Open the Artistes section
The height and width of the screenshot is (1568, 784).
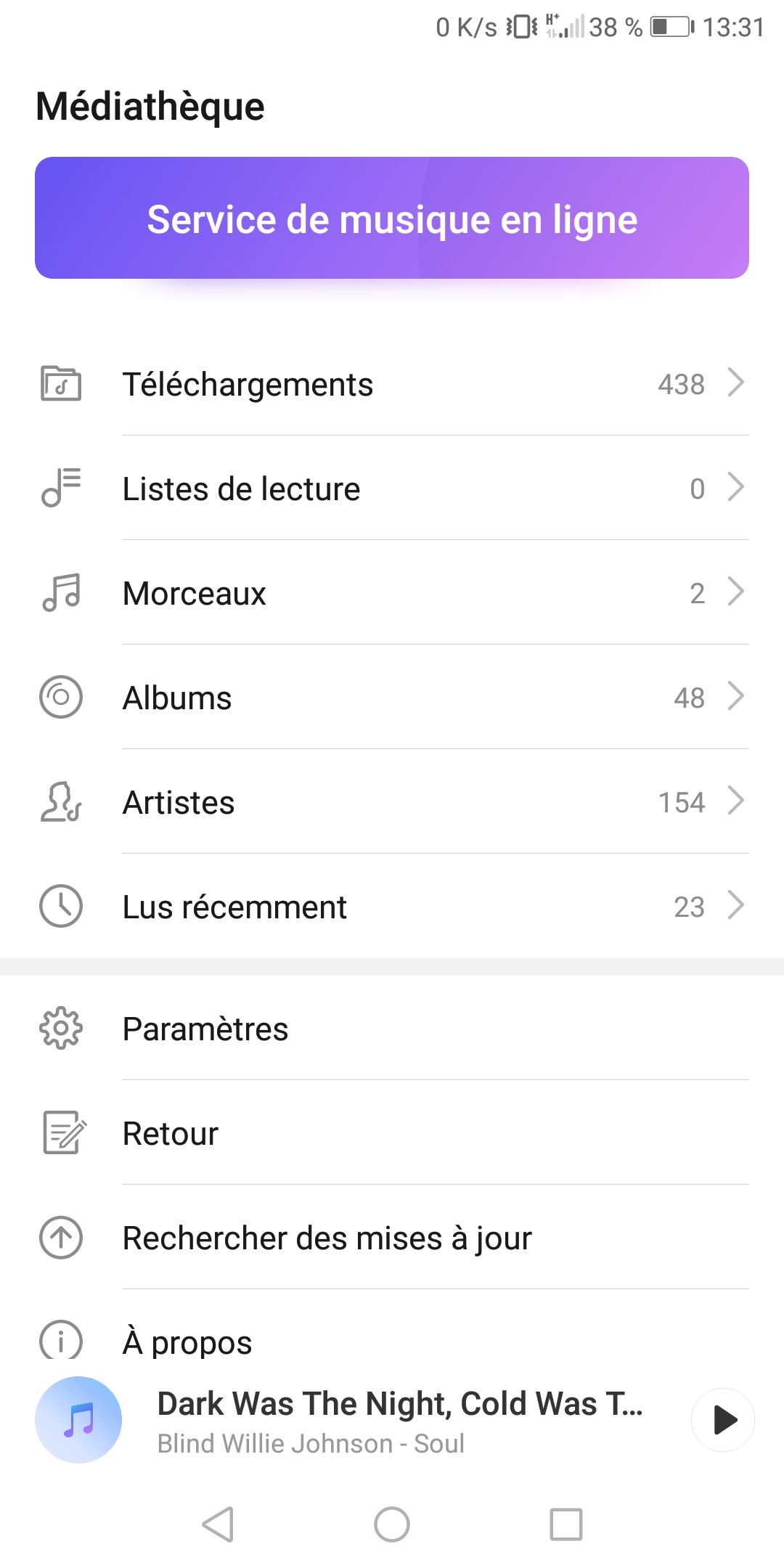pos(392,801)
